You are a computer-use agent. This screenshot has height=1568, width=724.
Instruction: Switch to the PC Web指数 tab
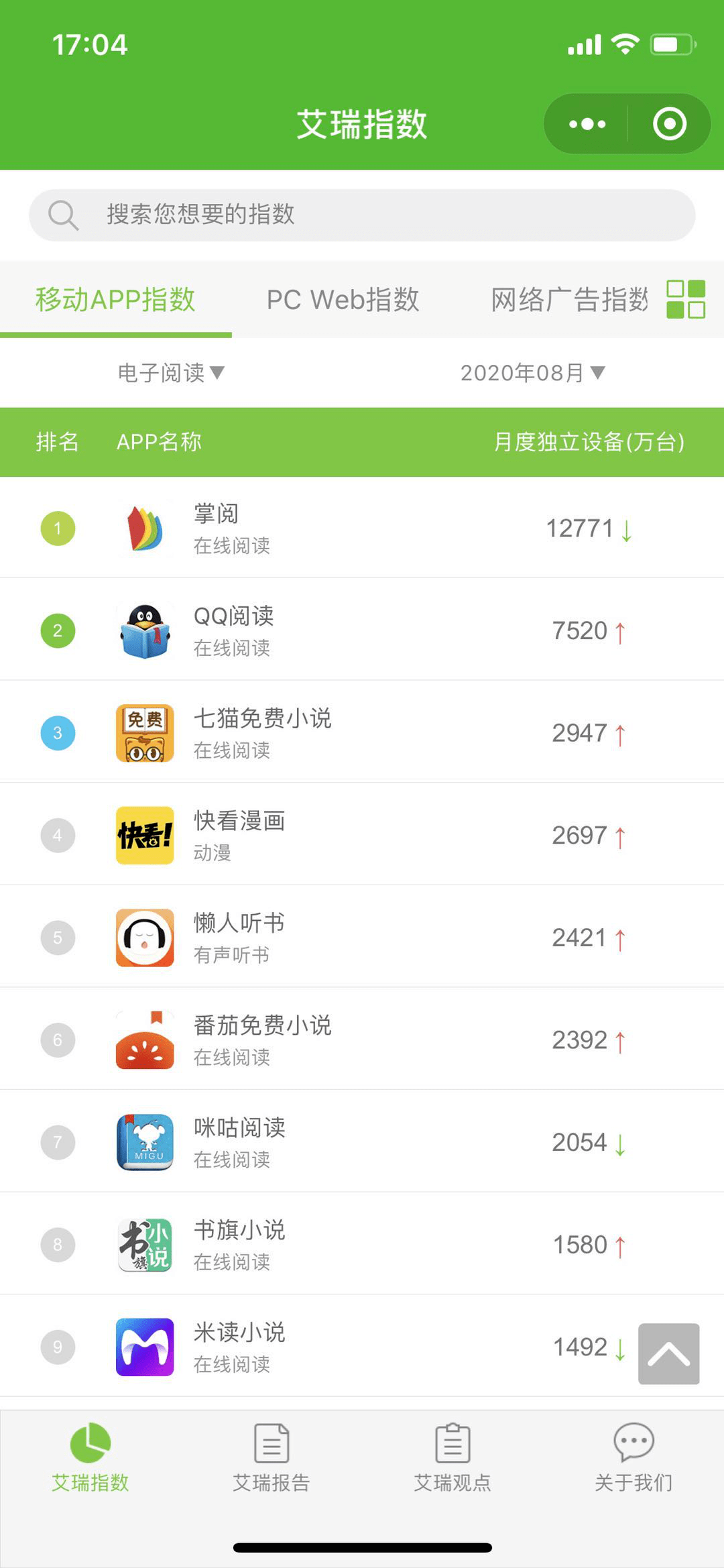click(x=343, y=299)
